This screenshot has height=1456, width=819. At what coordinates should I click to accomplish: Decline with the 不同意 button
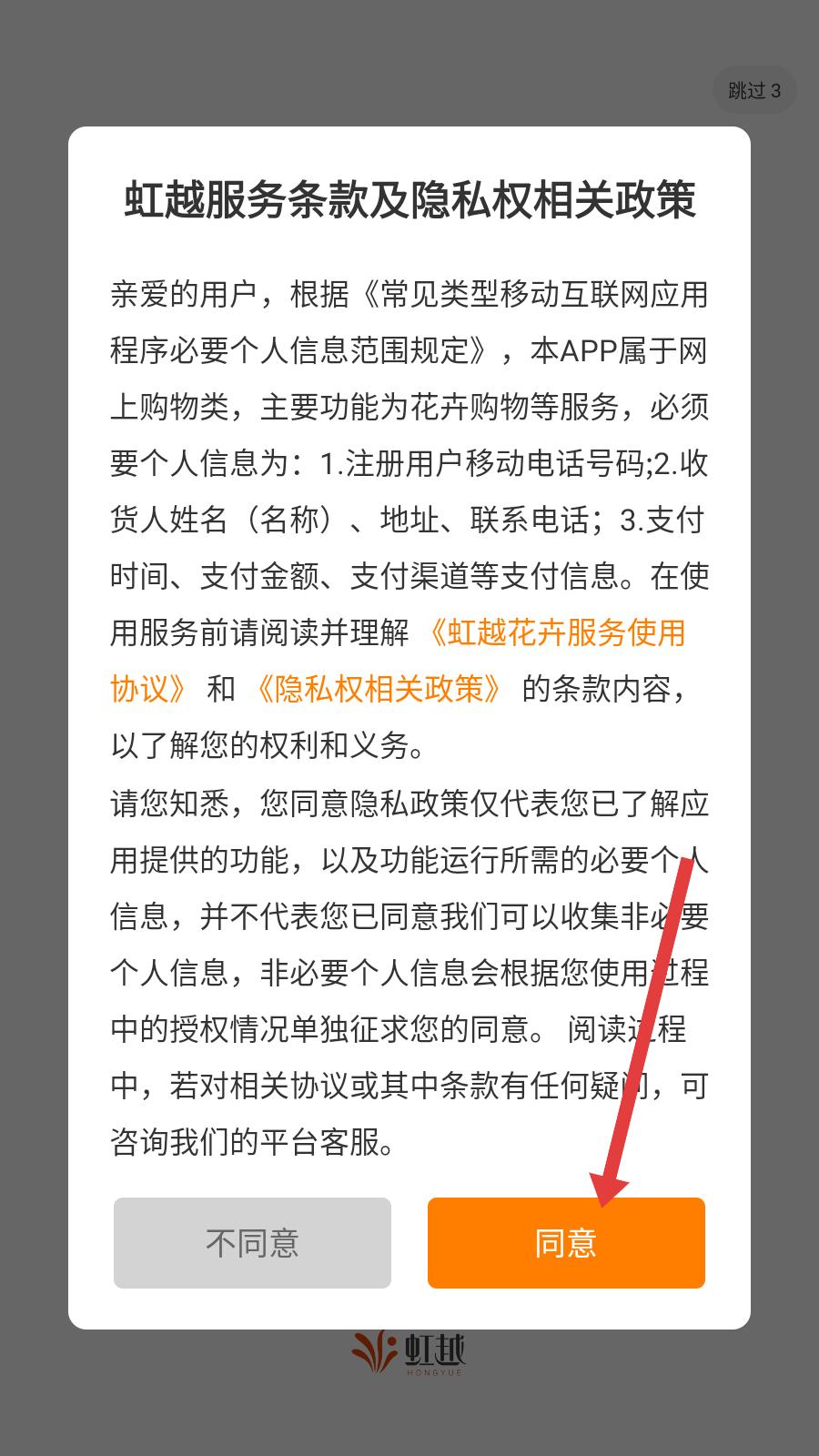(x=252, y=1242)
